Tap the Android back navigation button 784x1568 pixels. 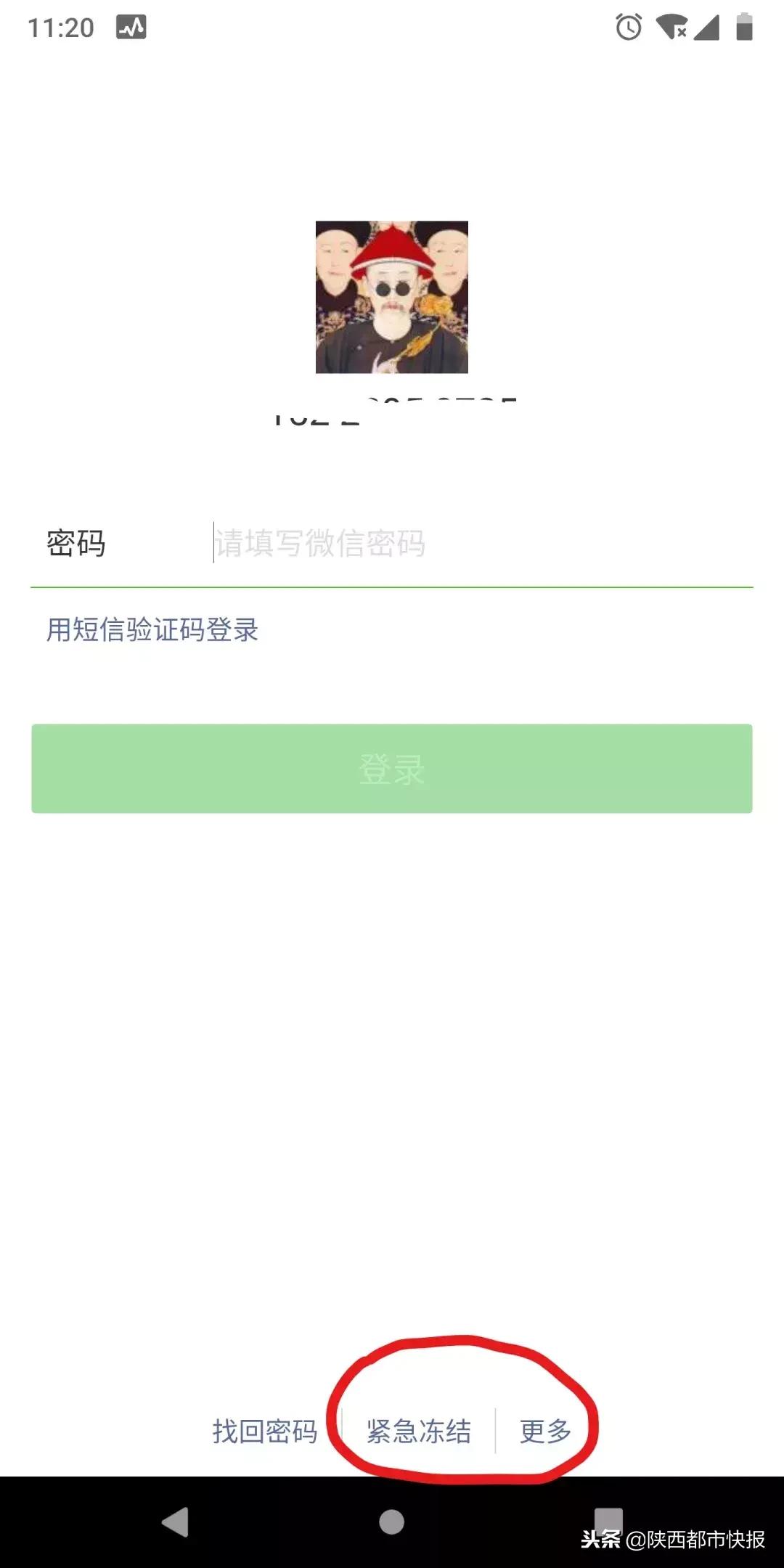pyautogui.click(x=174, y=1521)
